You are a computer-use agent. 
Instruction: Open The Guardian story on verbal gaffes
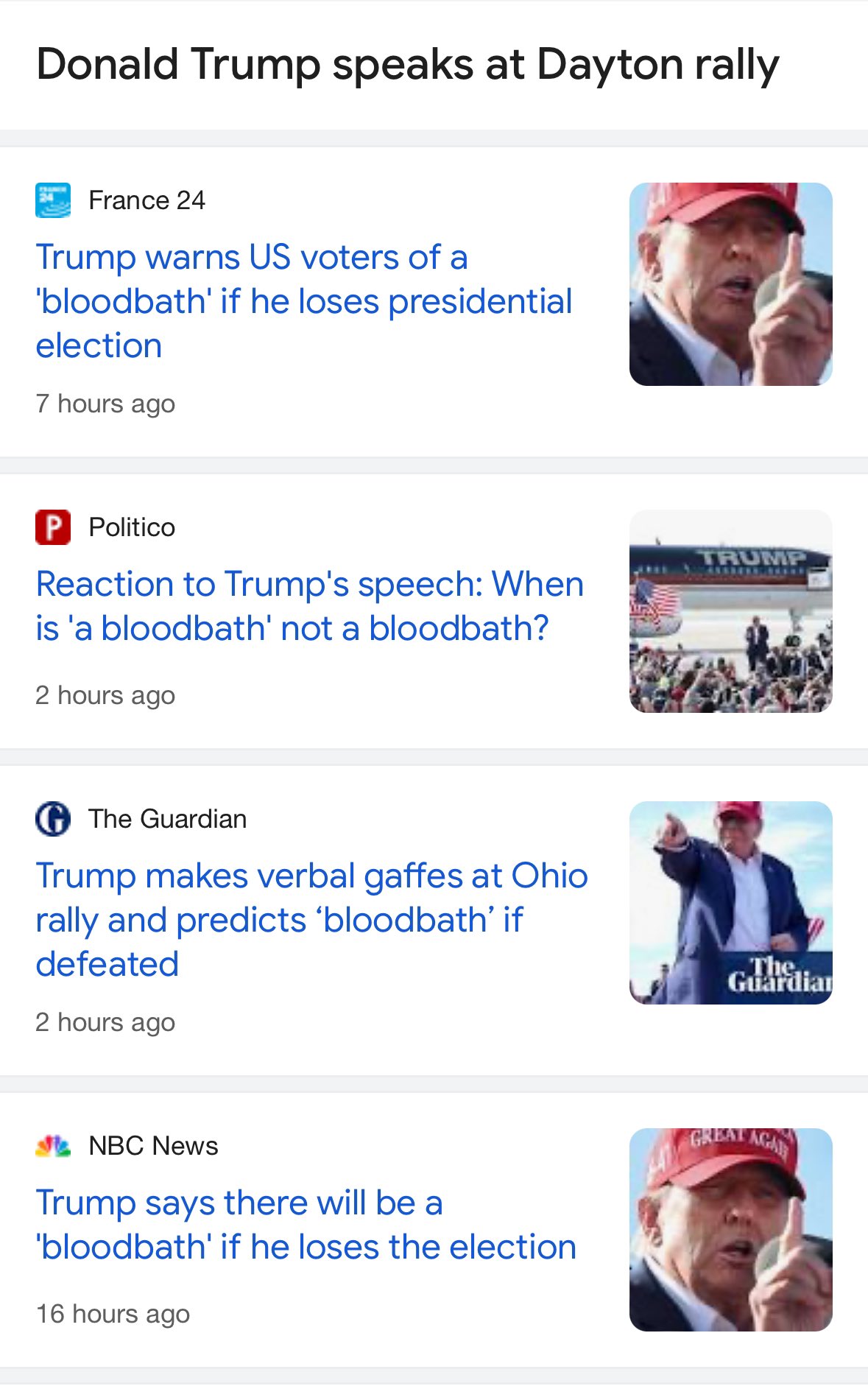pos(311,920)
